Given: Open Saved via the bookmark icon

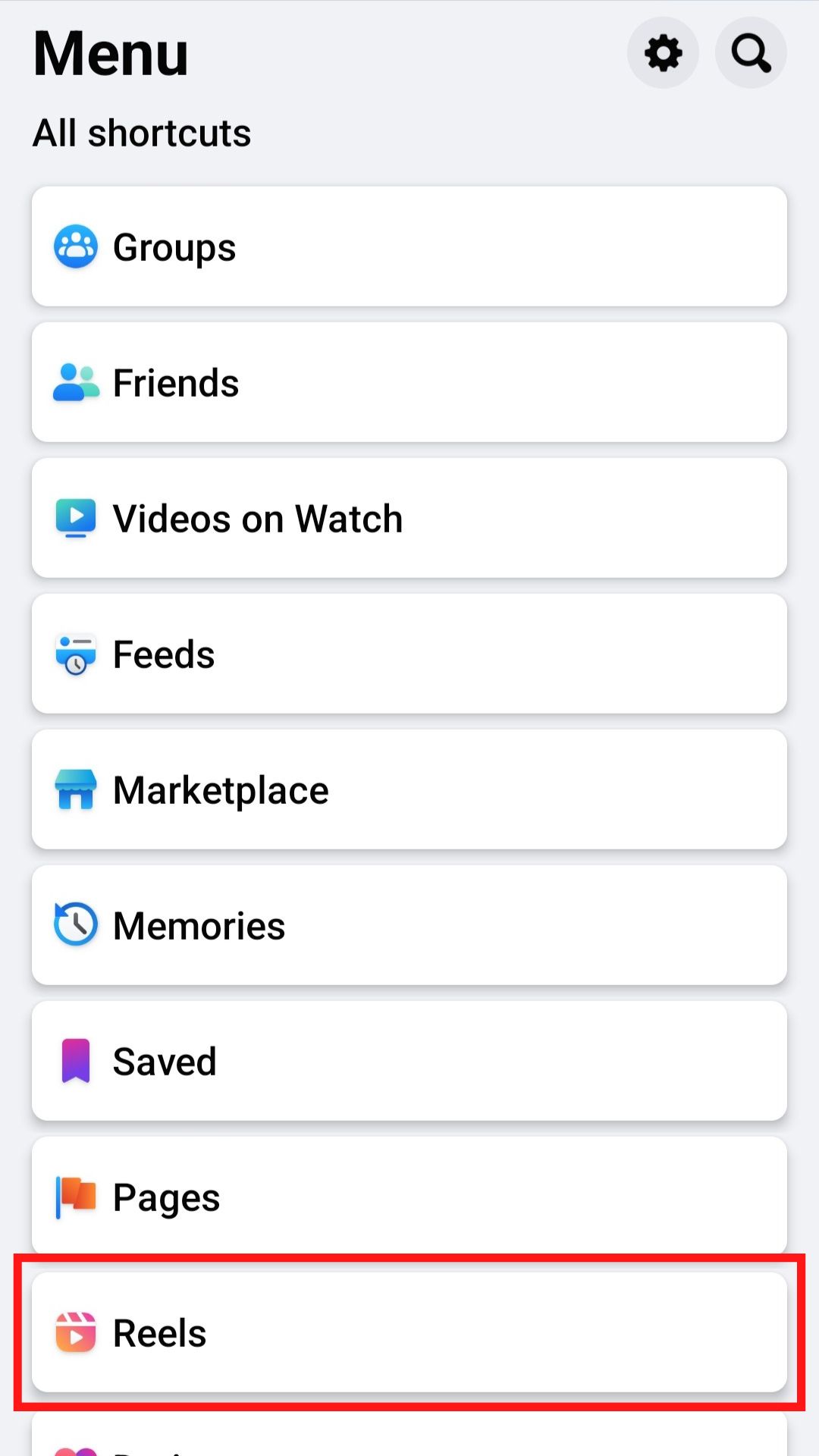Looking at the screenshot, I should pos(74,1060).
